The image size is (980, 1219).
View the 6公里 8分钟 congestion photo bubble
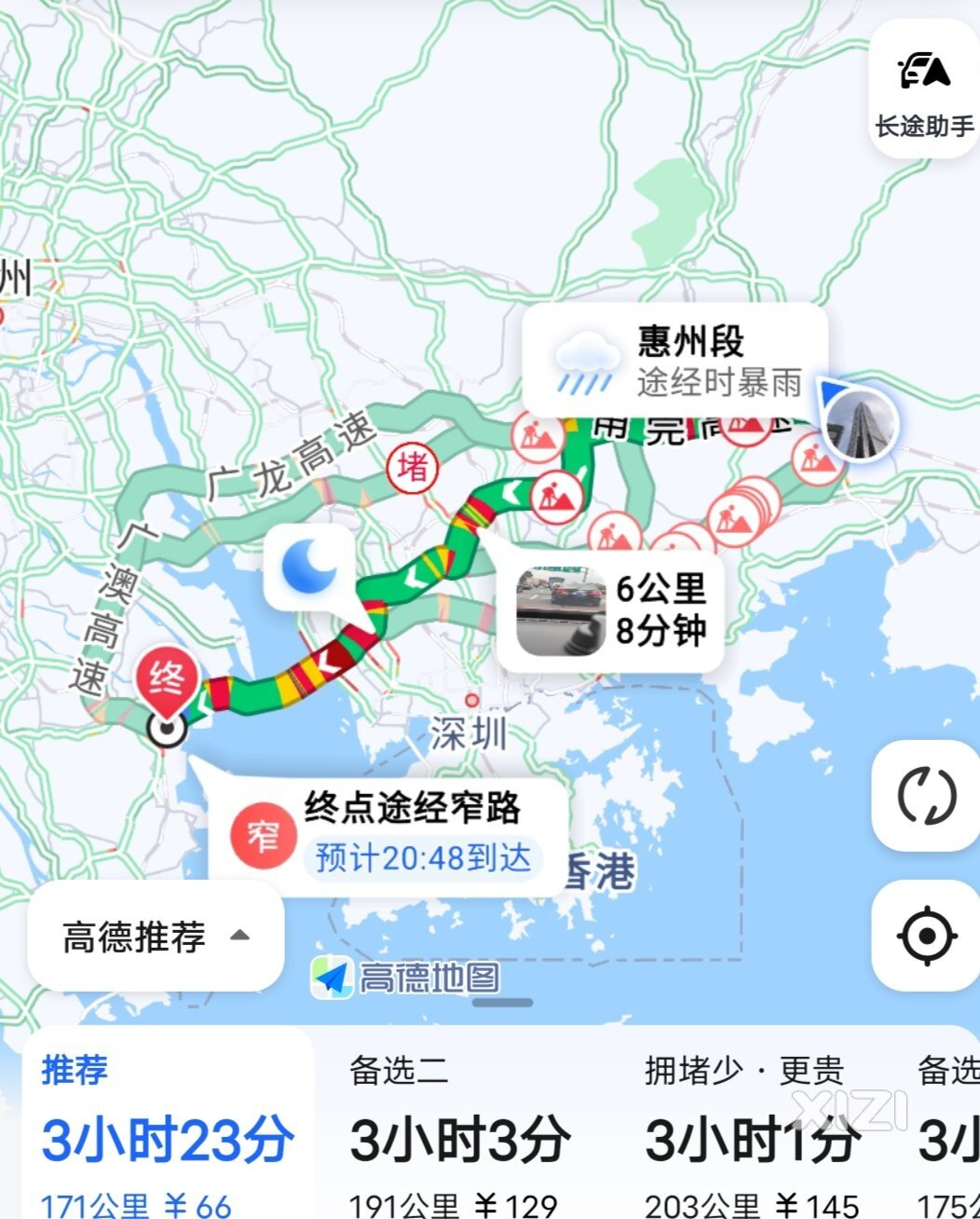click(612, 610)
